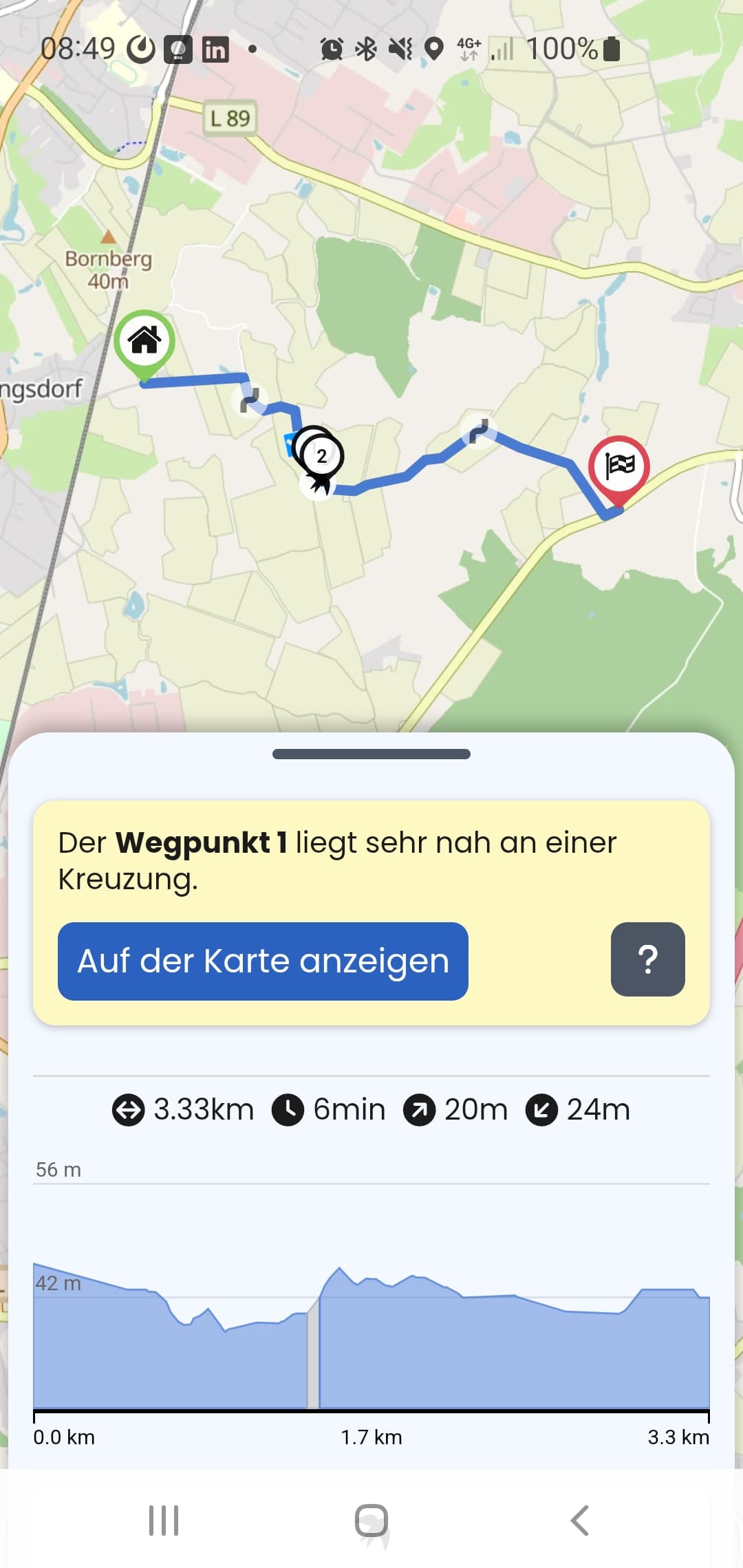Go to the system home screen
Screen dimensions: 743x1568
coord(371,1520)
